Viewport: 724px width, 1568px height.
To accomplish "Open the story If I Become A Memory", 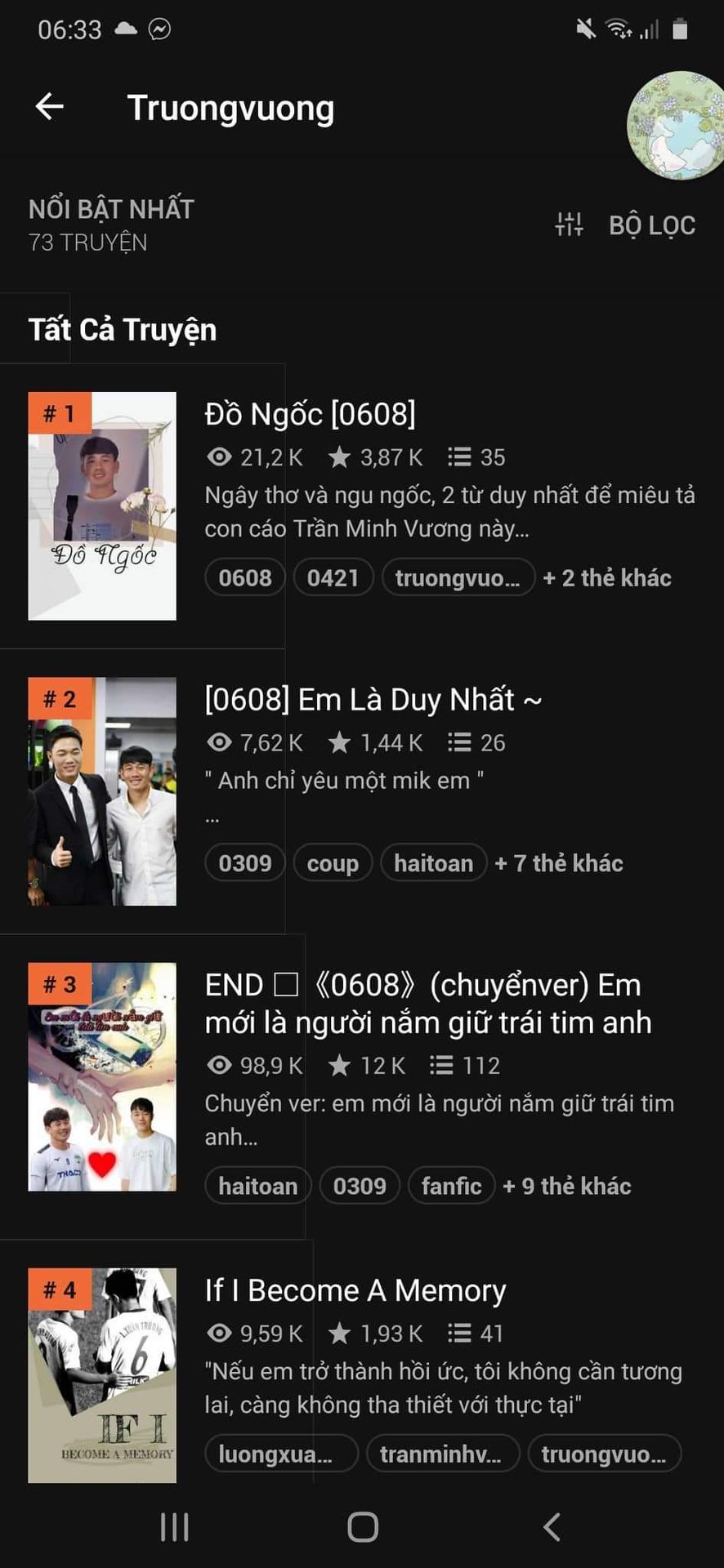I will pos(355,1290).
